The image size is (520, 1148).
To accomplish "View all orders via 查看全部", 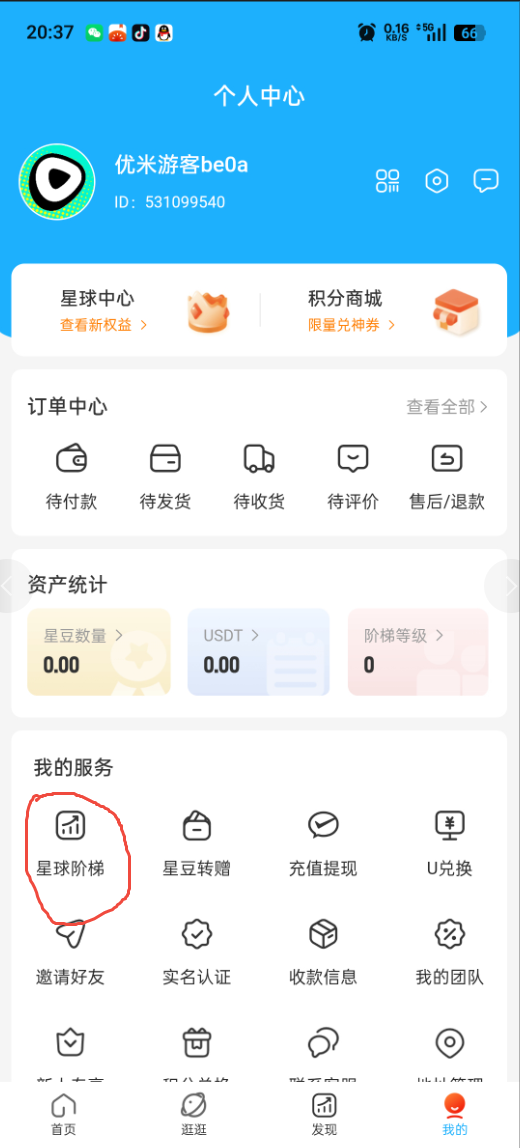I will [x=447, y=407].
